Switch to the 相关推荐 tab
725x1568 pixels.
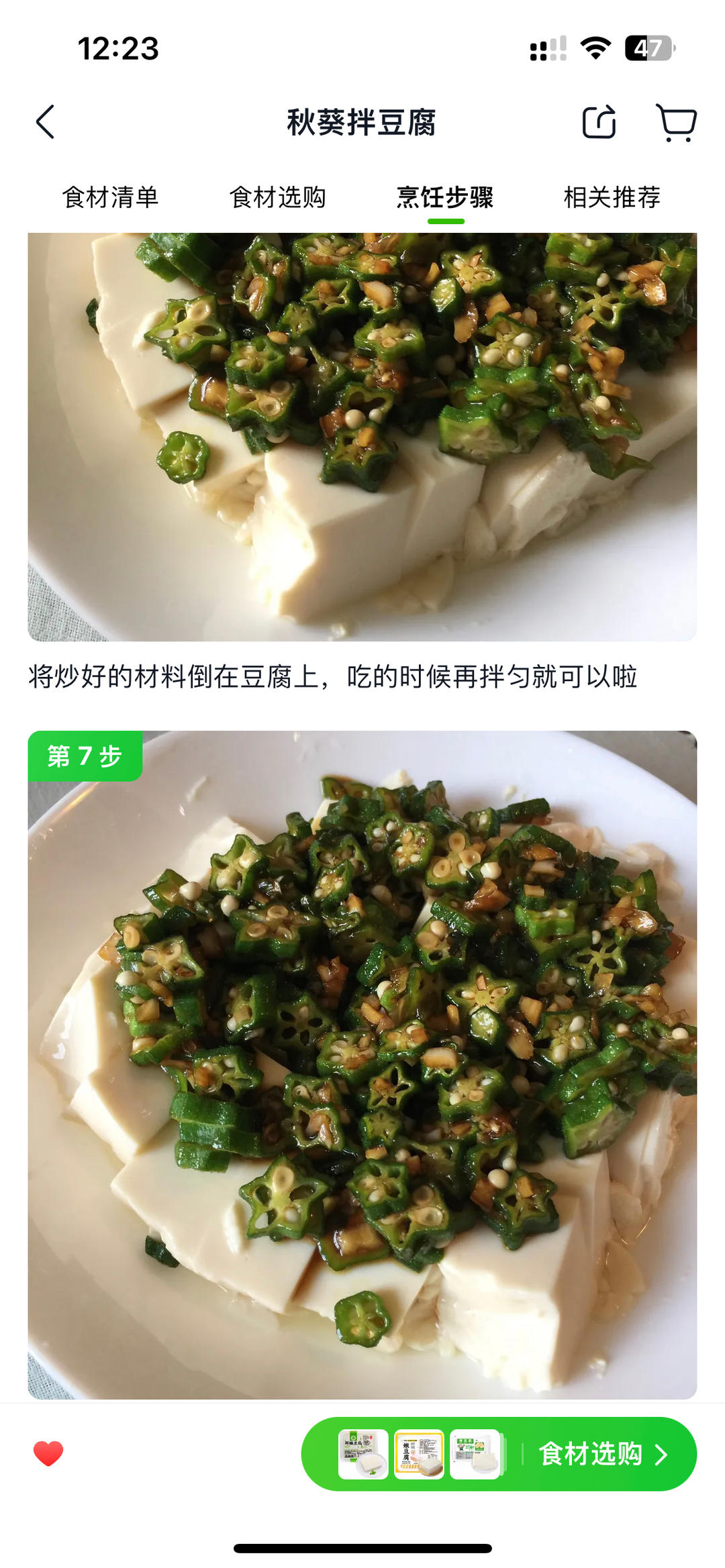pyautogui.click(x=612, y=197)
